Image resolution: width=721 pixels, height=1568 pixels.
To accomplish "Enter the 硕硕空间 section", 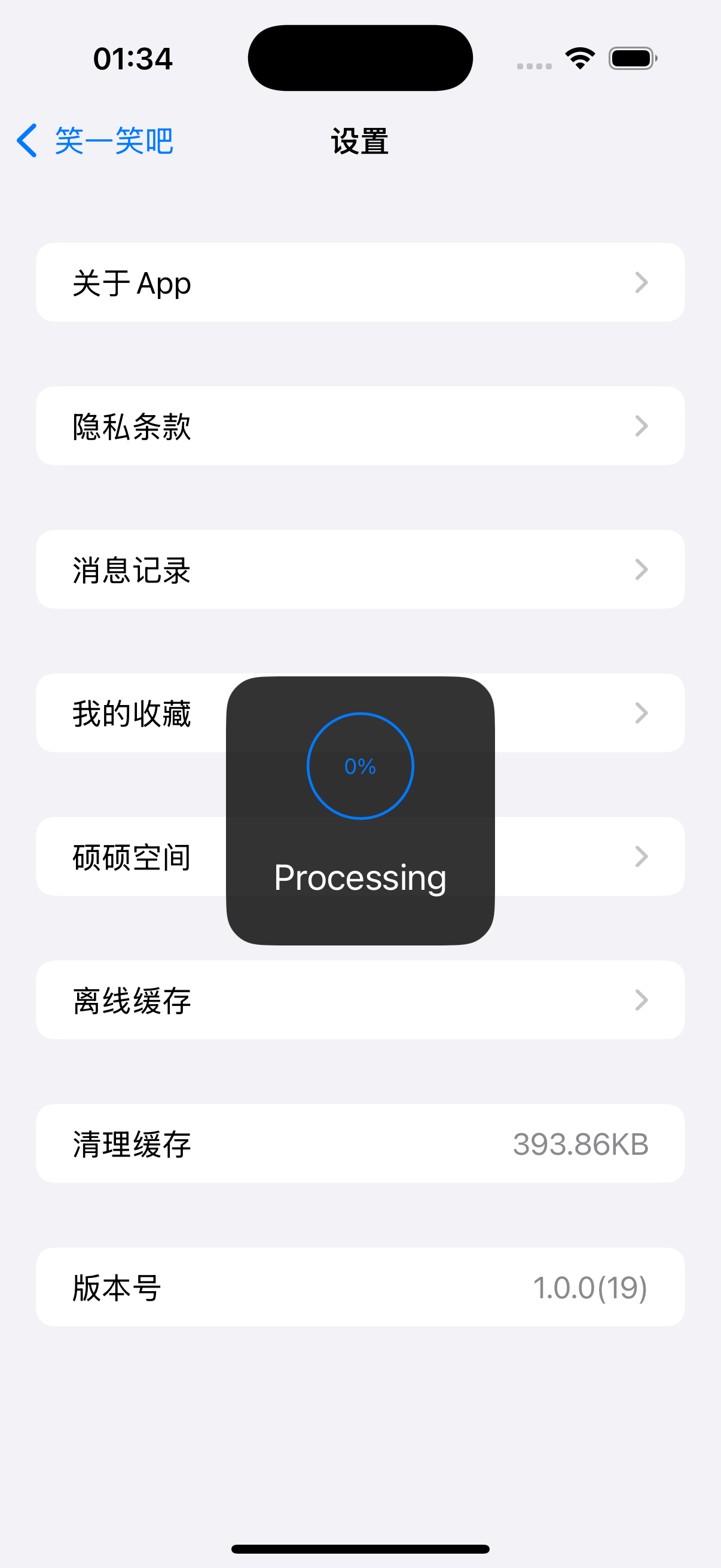I will tap(132, 856).
